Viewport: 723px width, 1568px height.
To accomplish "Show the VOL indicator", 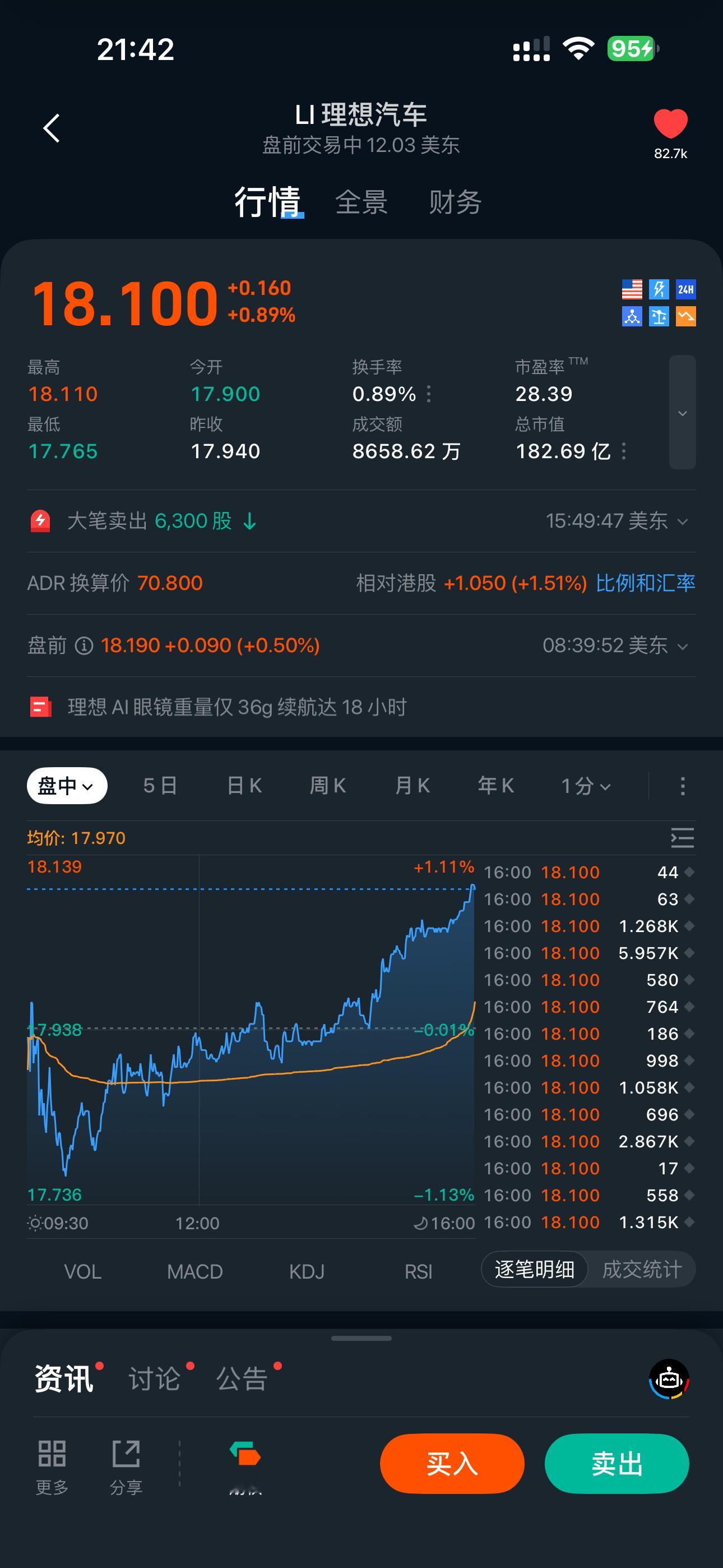I will [83, 1271].
